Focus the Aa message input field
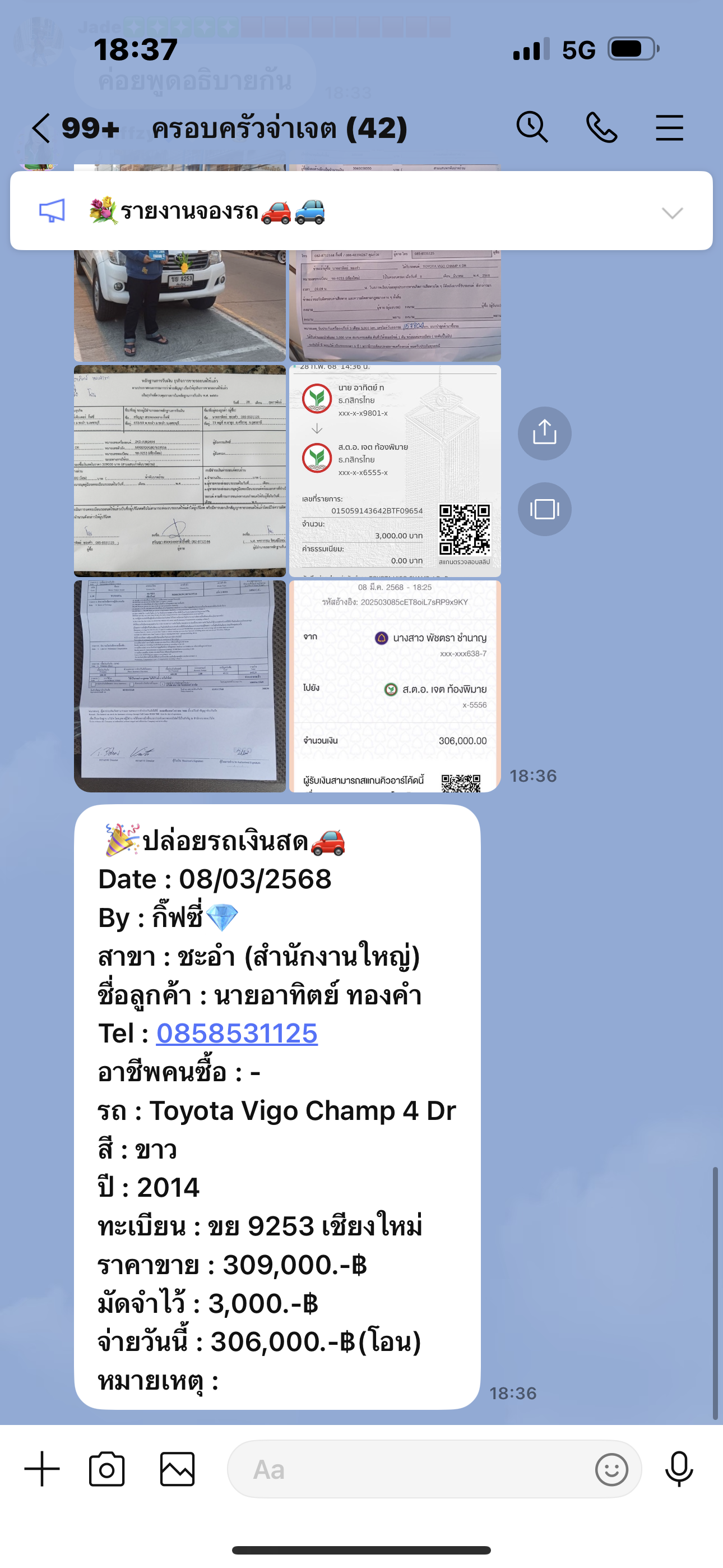Screen dimensions: 723x1568 click(408, 1469)
